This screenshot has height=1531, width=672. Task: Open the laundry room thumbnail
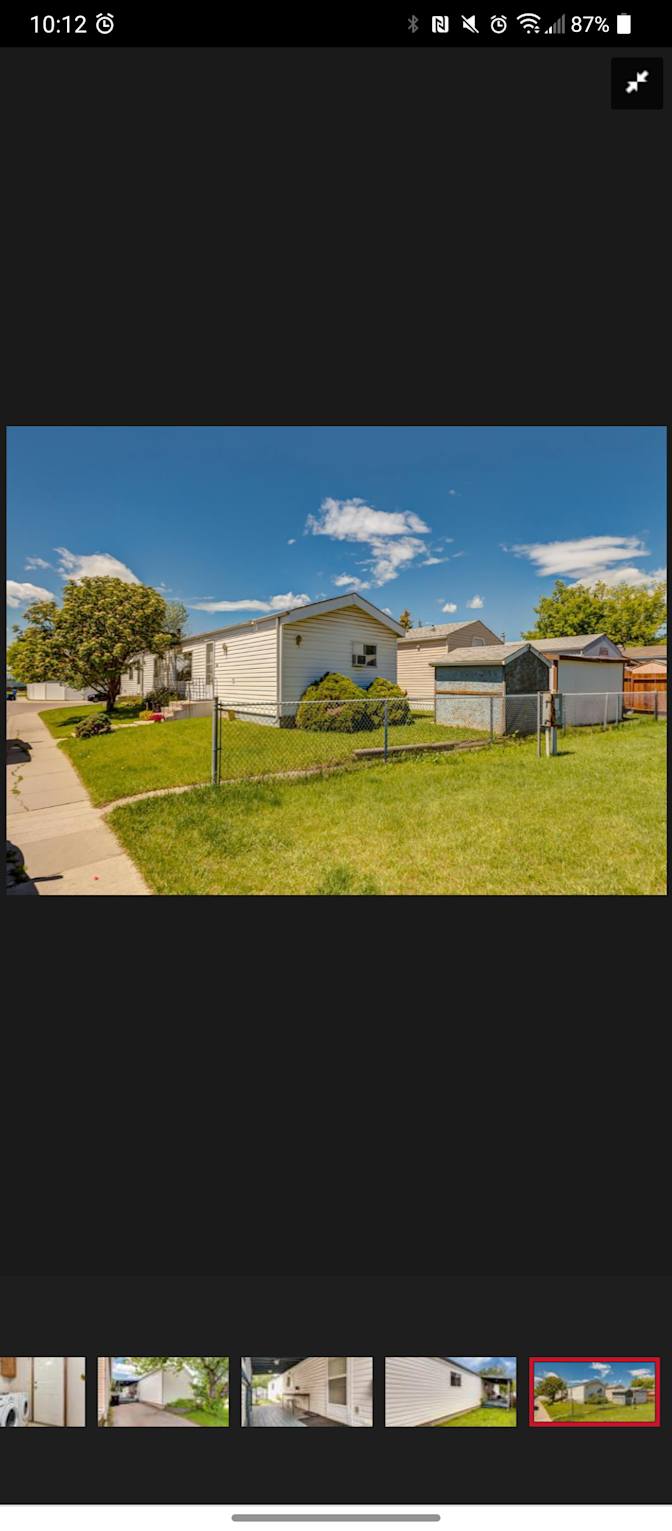(42, 1391)
